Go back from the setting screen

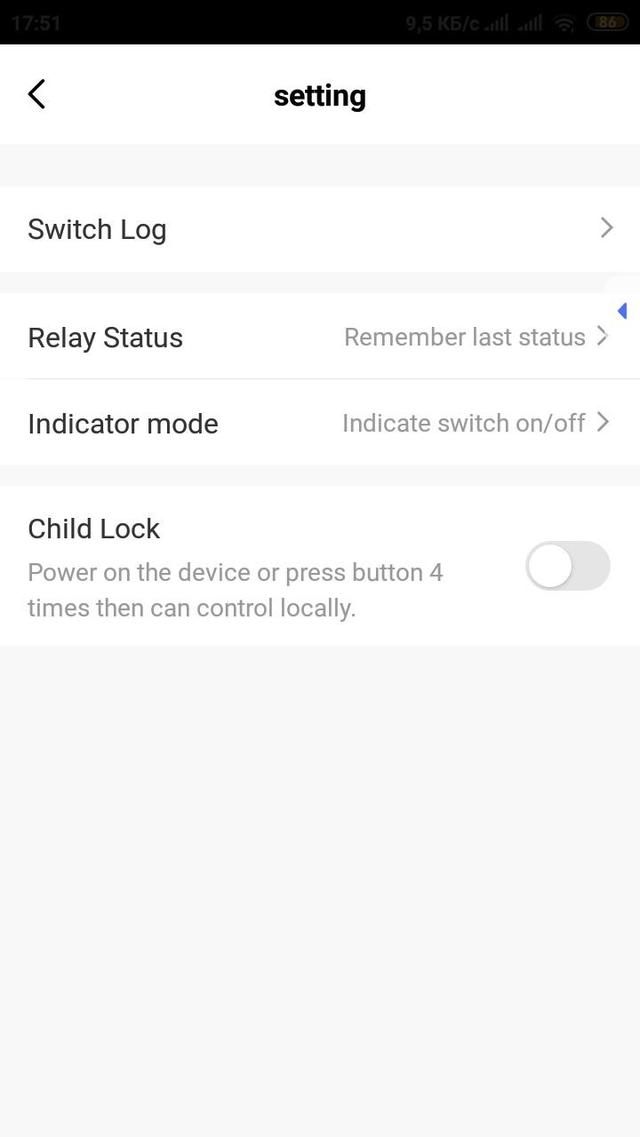[37, 95]
